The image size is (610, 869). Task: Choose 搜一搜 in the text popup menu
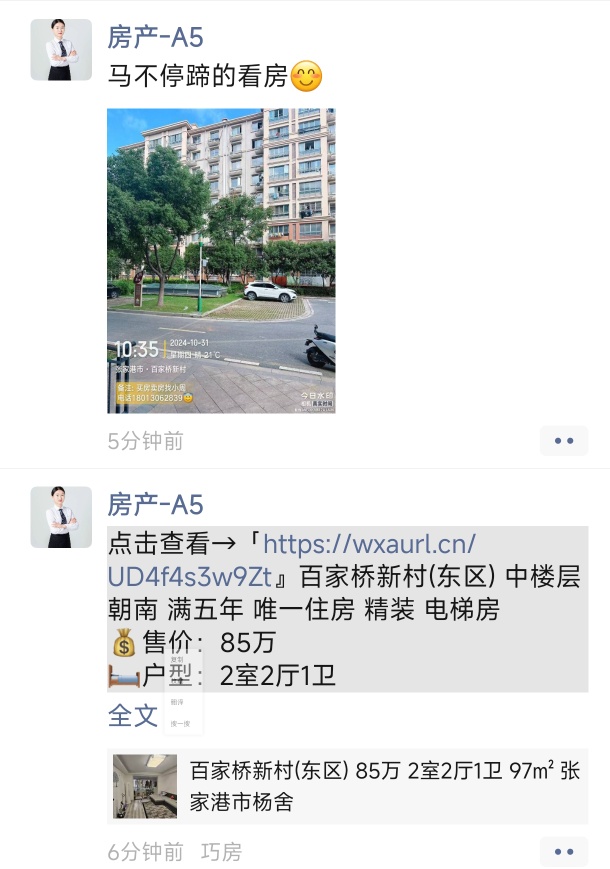click(x=180, y=723)
